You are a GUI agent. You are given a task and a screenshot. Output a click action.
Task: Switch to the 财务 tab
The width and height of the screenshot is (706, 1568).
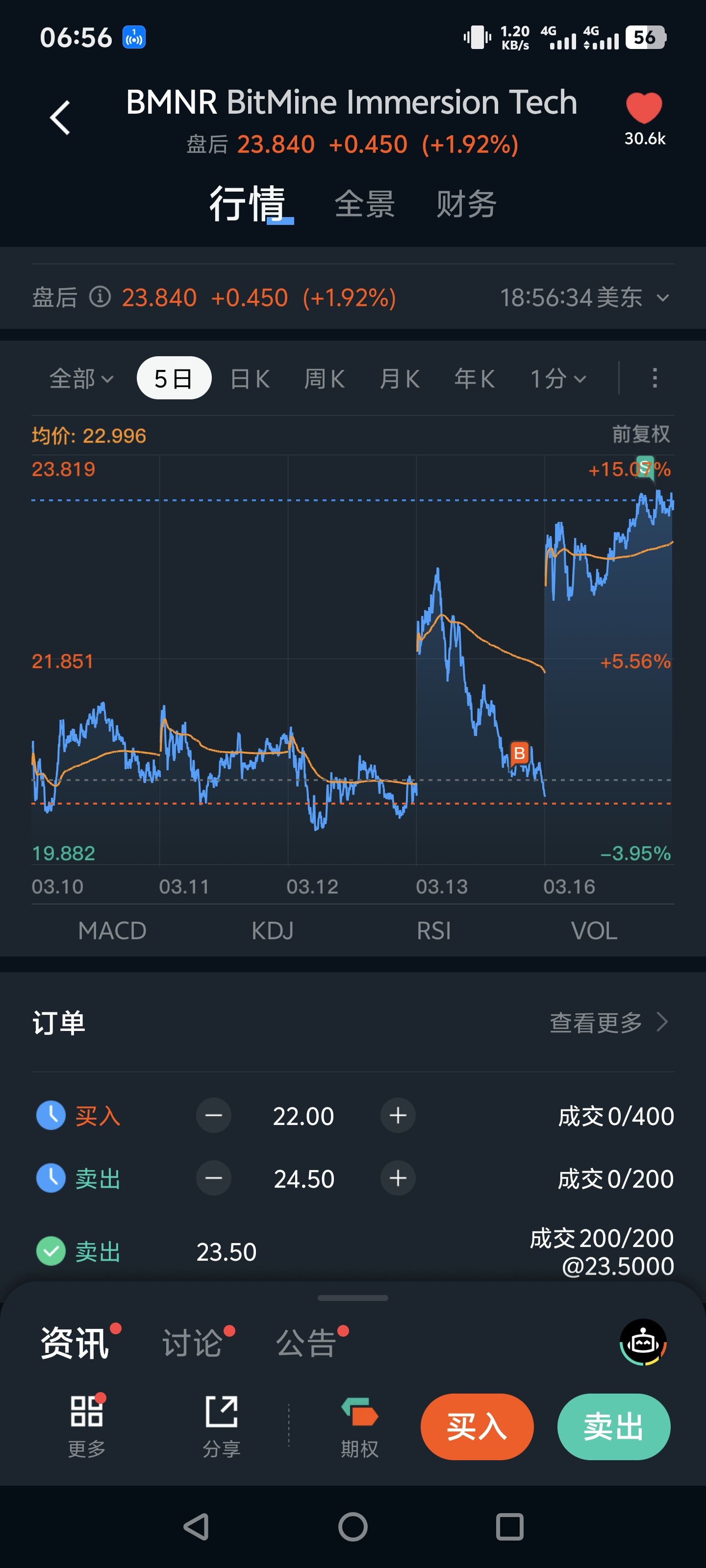click(466, 204)
